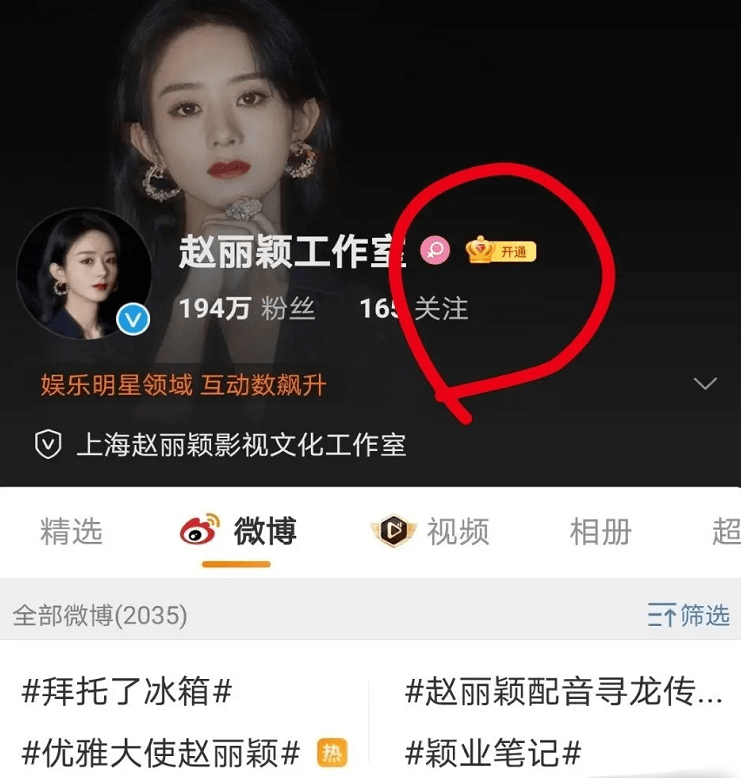Tap the 开通 VIP crown badge
The height and width of the screenshot is (778, 741).
pyautogui.click(x=501, y=251)
